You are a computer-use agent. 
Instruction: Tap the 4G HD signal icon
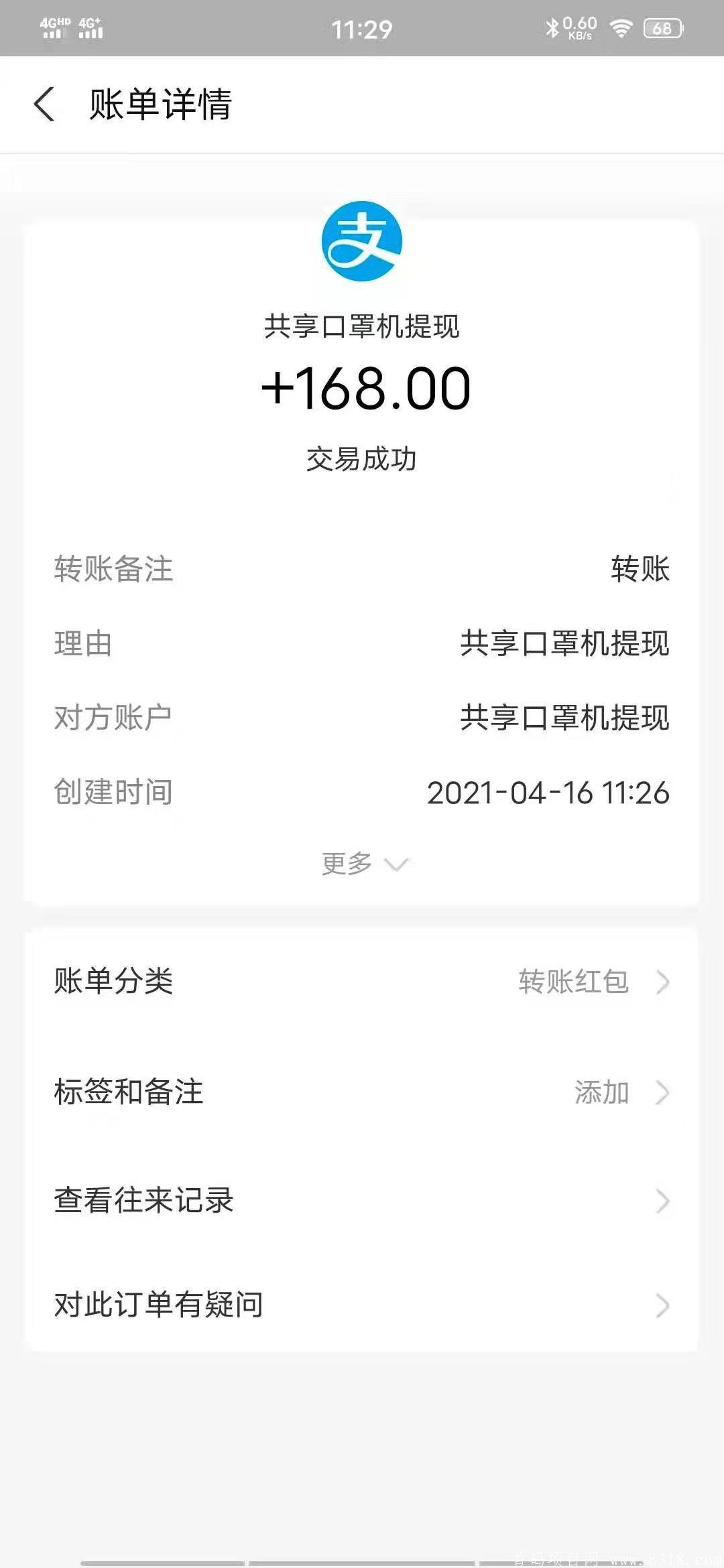coord(54,27)
